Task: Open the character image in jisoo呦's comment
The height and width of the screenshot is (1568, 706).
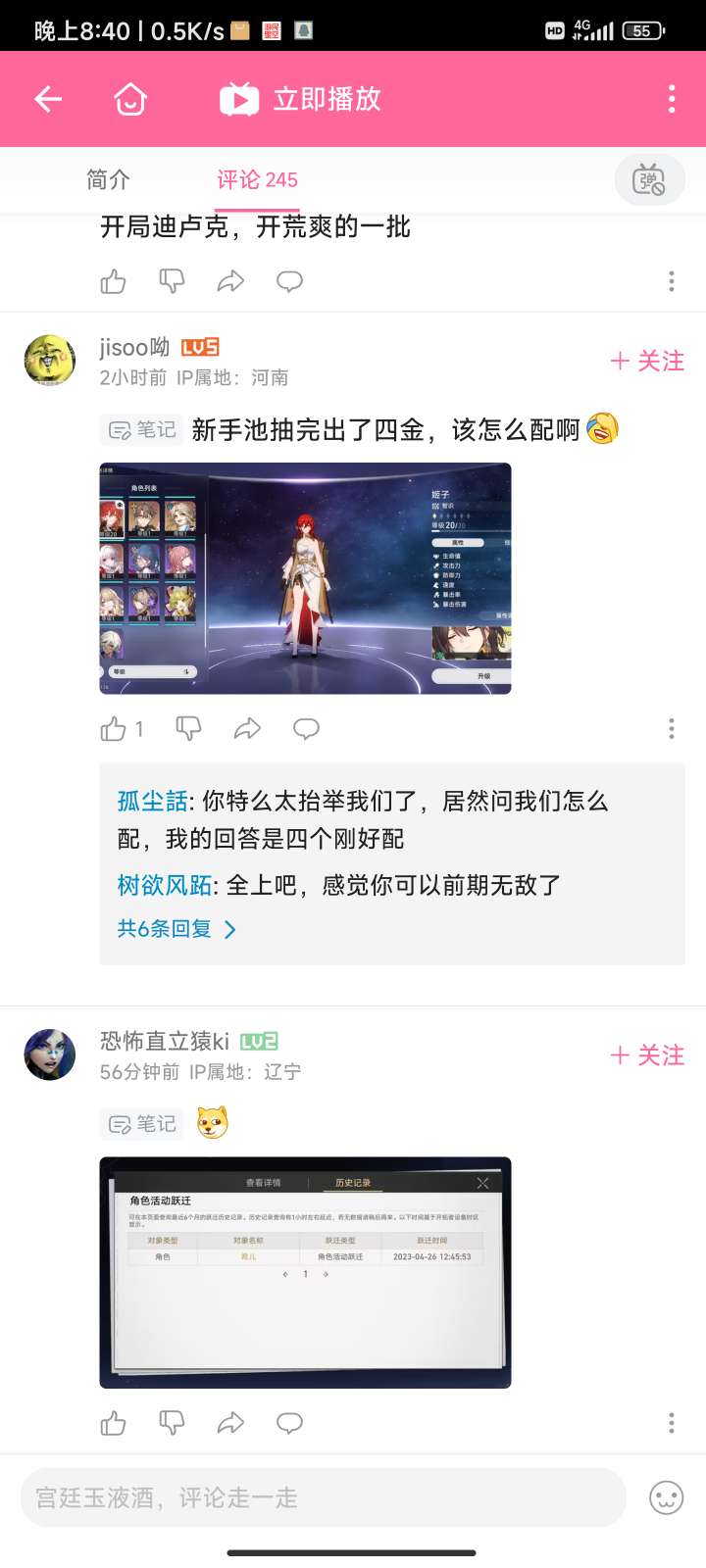Action: 305,578
